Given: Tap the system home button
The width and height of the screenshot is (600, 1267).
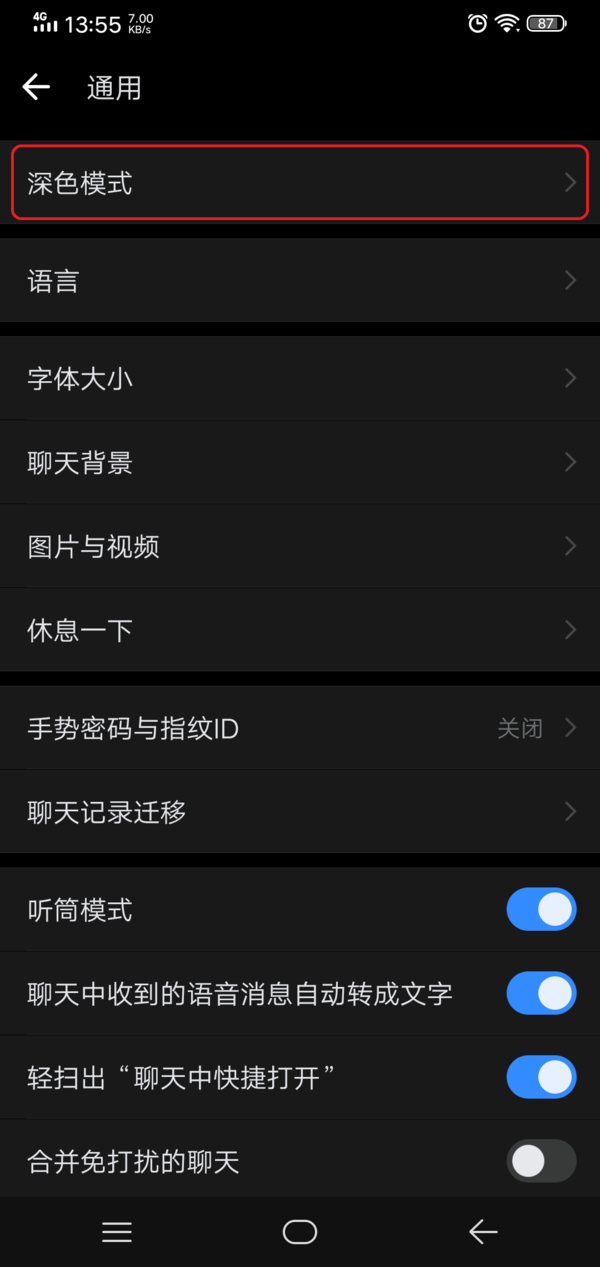Looking at the screenshot, I should [x=300, y=1232].
